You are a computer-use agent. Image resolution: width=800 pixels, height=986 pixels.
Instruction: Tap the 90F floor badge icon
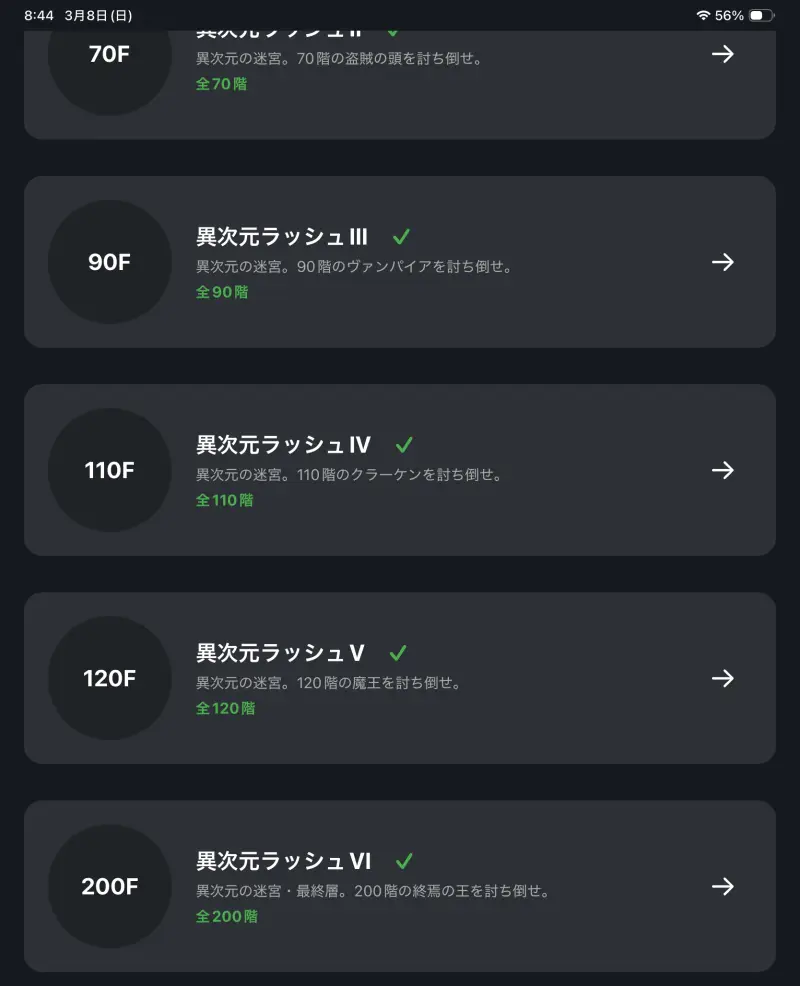click(x=109, y=262)
